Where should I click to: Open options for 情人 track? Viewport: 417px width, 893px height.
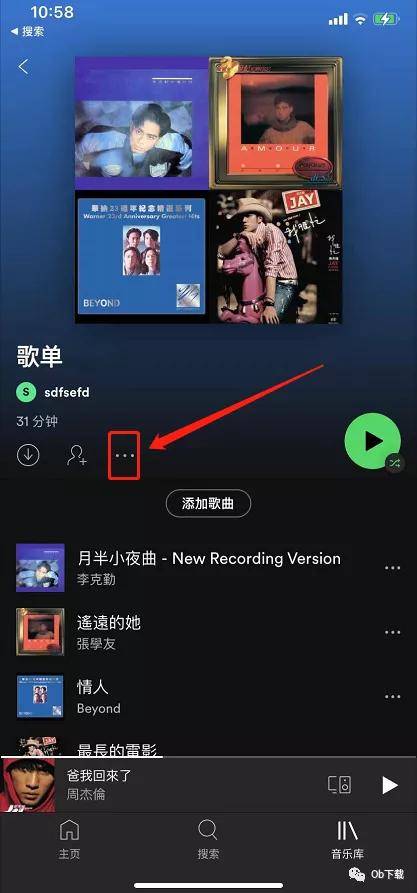tap(393, 697)
